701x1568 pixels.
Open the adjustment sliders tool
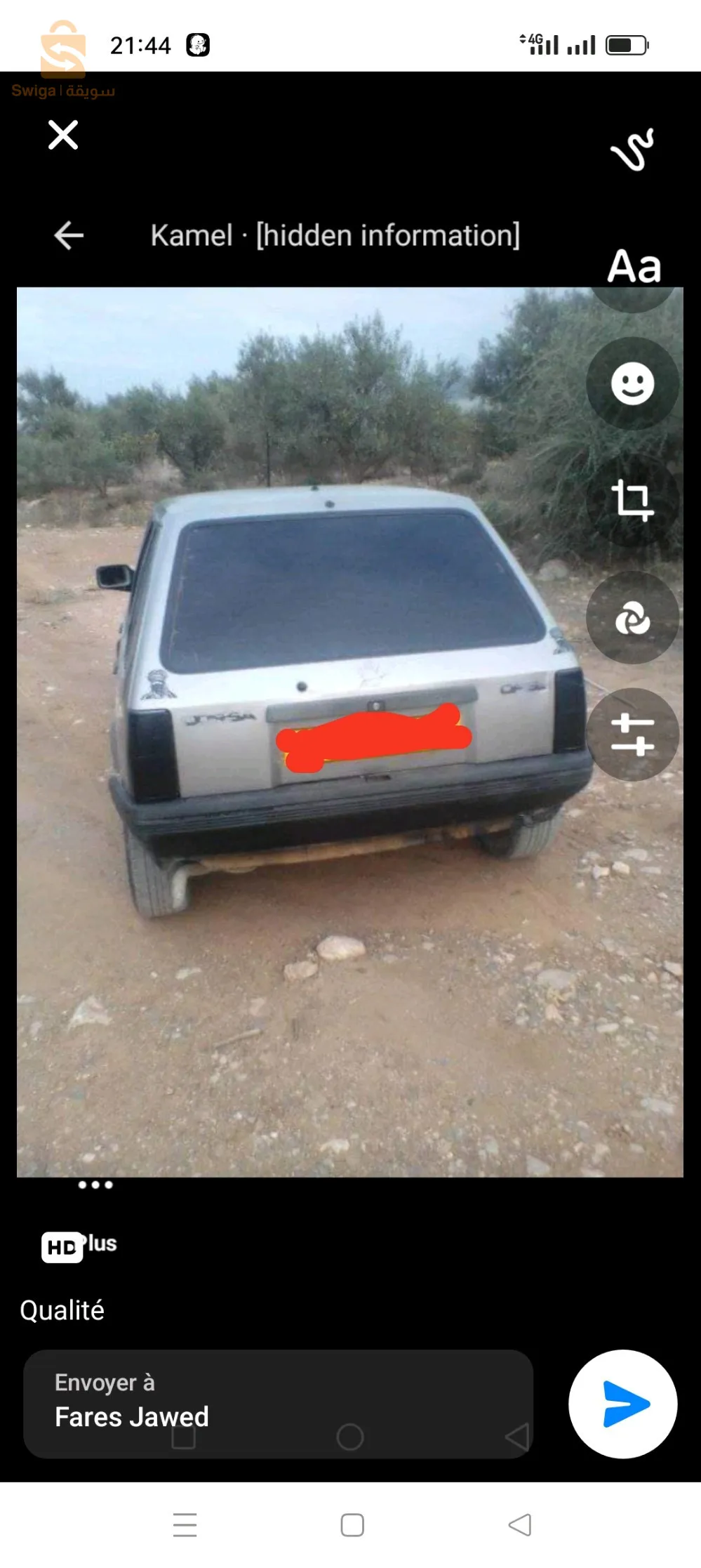[632, 734]
